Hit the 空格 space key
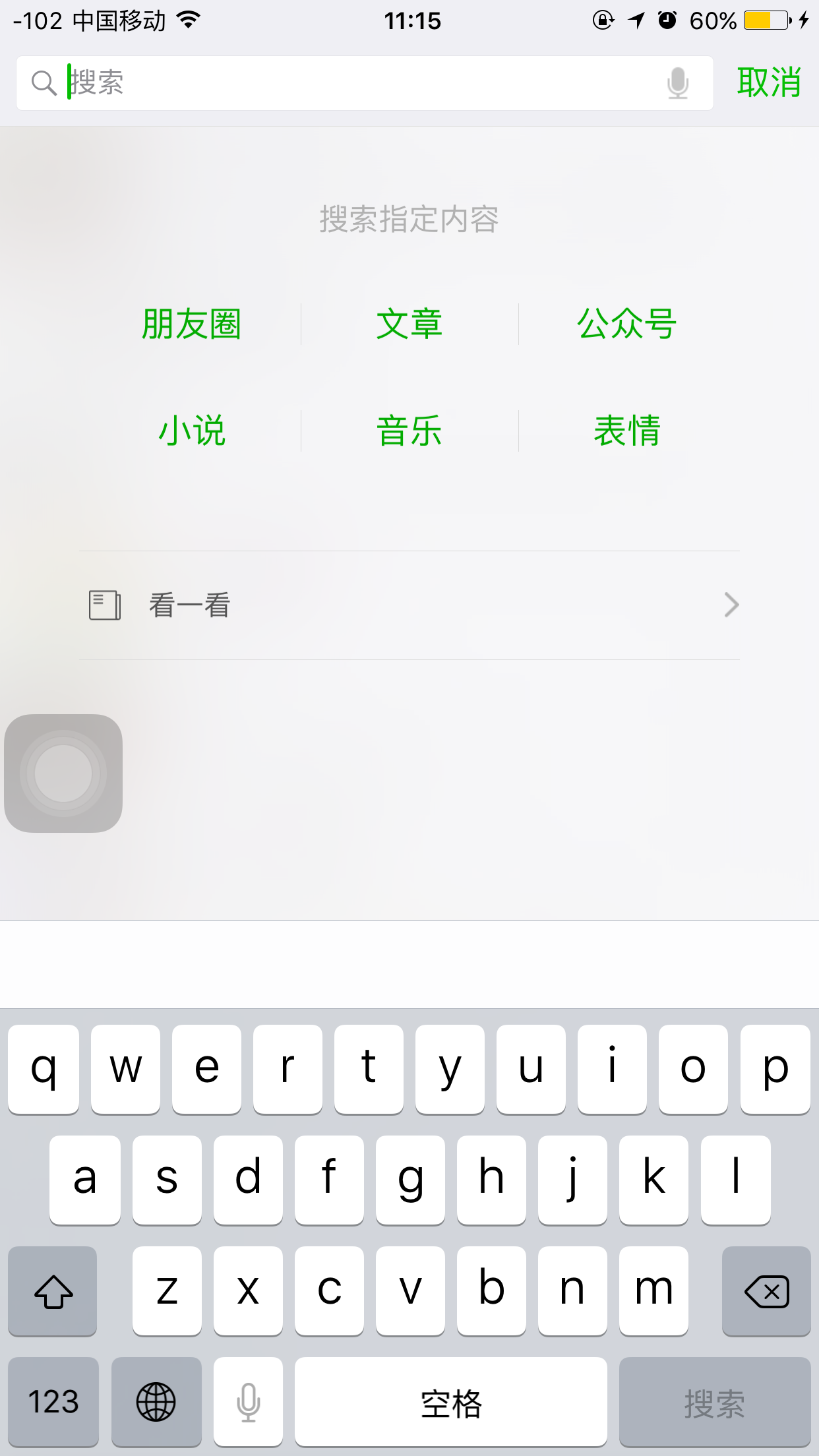Image resolution: width=819 pixels, height=1456 pixels. pyautogui.click(x=451, y=1401)
